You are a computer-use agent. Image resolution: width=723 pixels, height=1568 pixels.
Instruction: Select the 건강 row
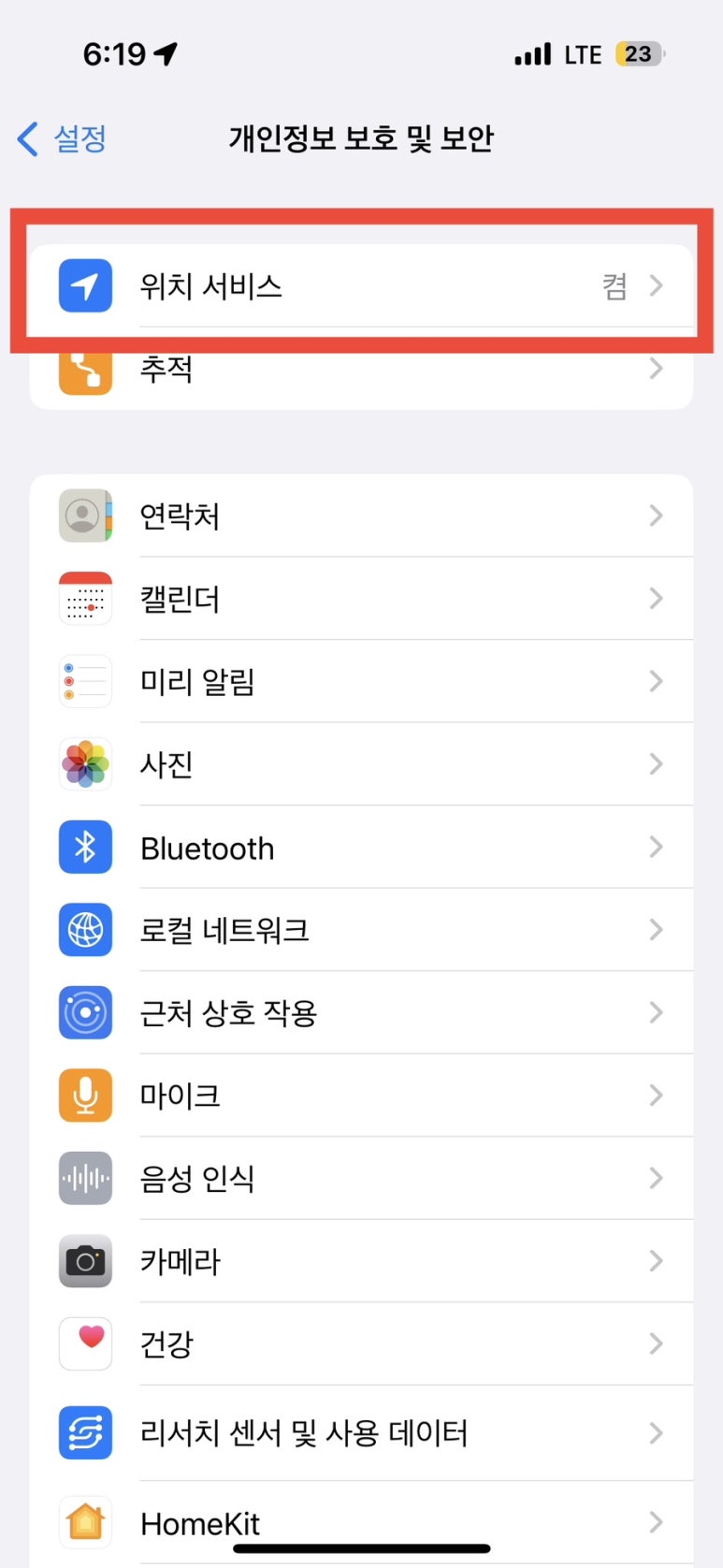(361, 1343)
